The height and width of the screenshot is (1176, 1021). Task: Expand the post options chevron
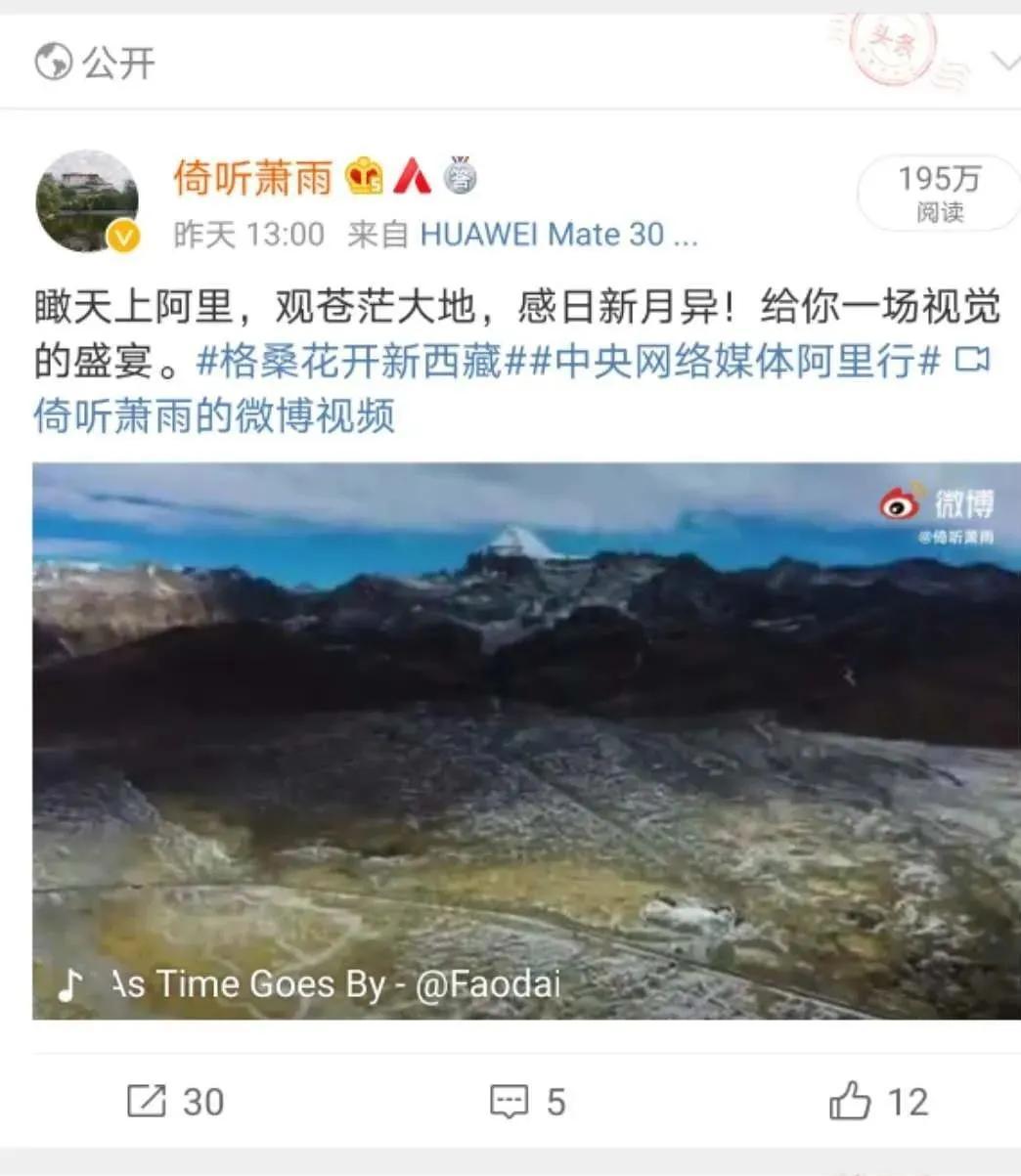pyautogui.click(x=1005, y=62)
